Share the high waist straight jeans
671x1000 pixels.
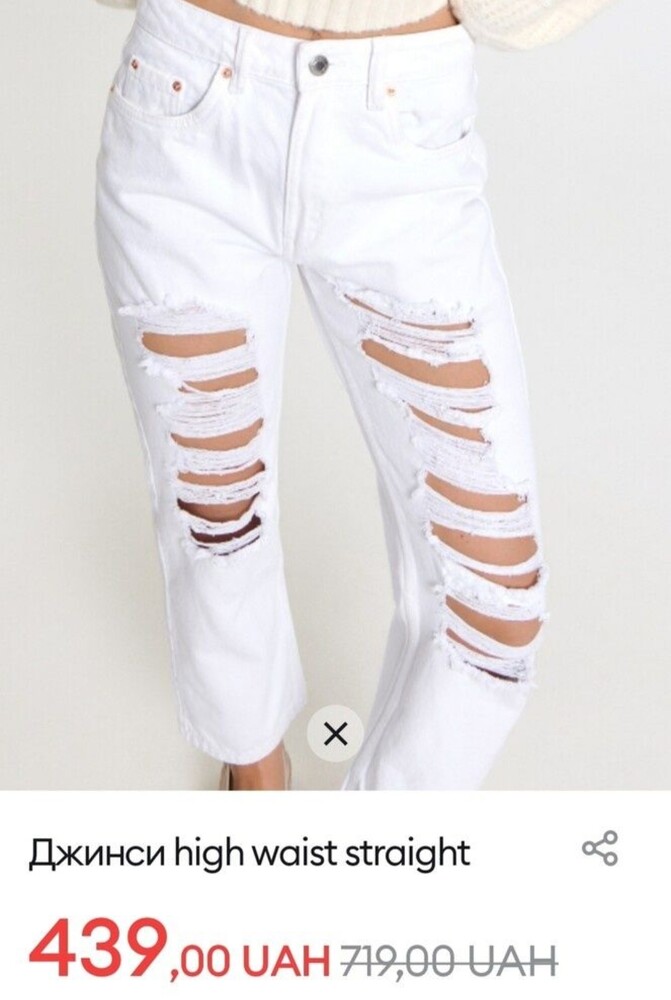tap(600, 848)
